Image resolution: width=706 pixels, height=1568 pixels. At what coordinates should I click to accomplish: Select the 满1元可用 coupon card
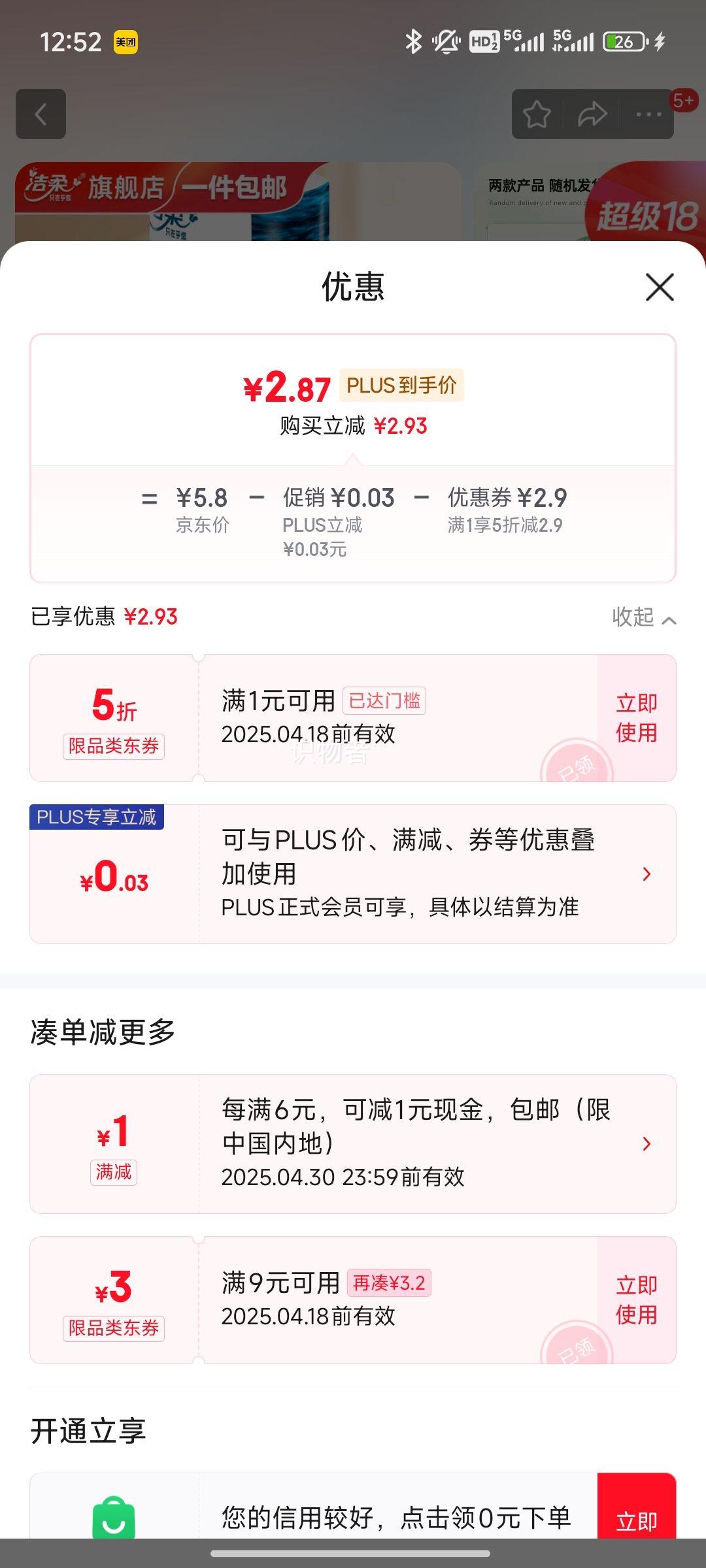click(327, 719)
